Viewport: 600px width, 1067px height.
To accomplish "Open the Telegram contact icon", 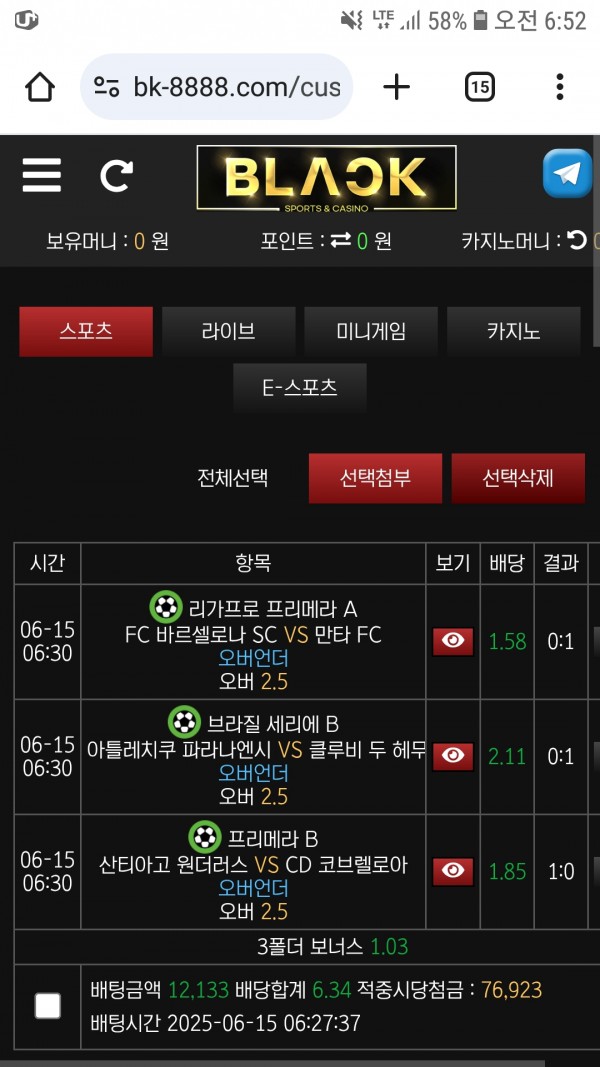I will coord(567,174).
